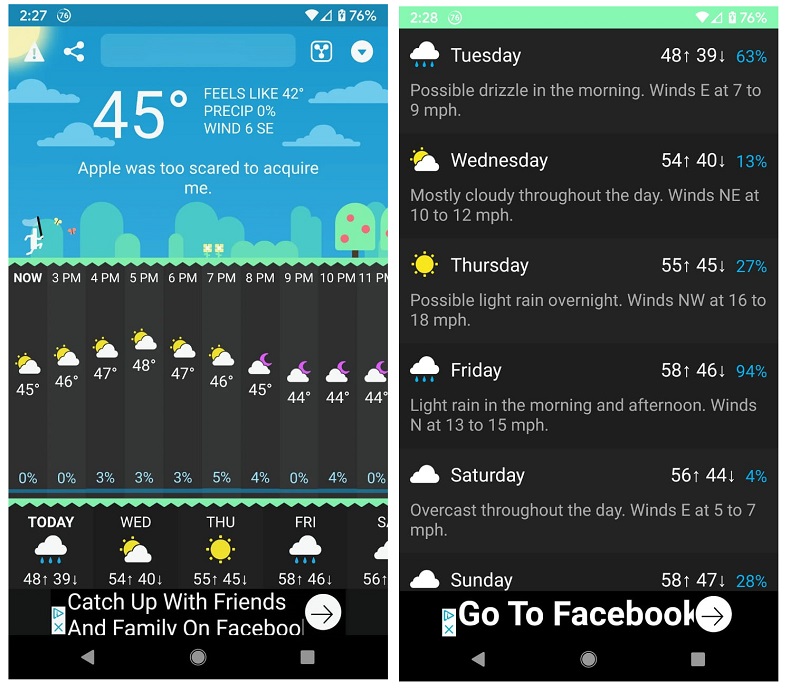The height and width of the screenshot is (692, 800).
Task: Tap the Catch Up With Friends ad arrow
Action: pyautogui.click(x=323, y=614)
